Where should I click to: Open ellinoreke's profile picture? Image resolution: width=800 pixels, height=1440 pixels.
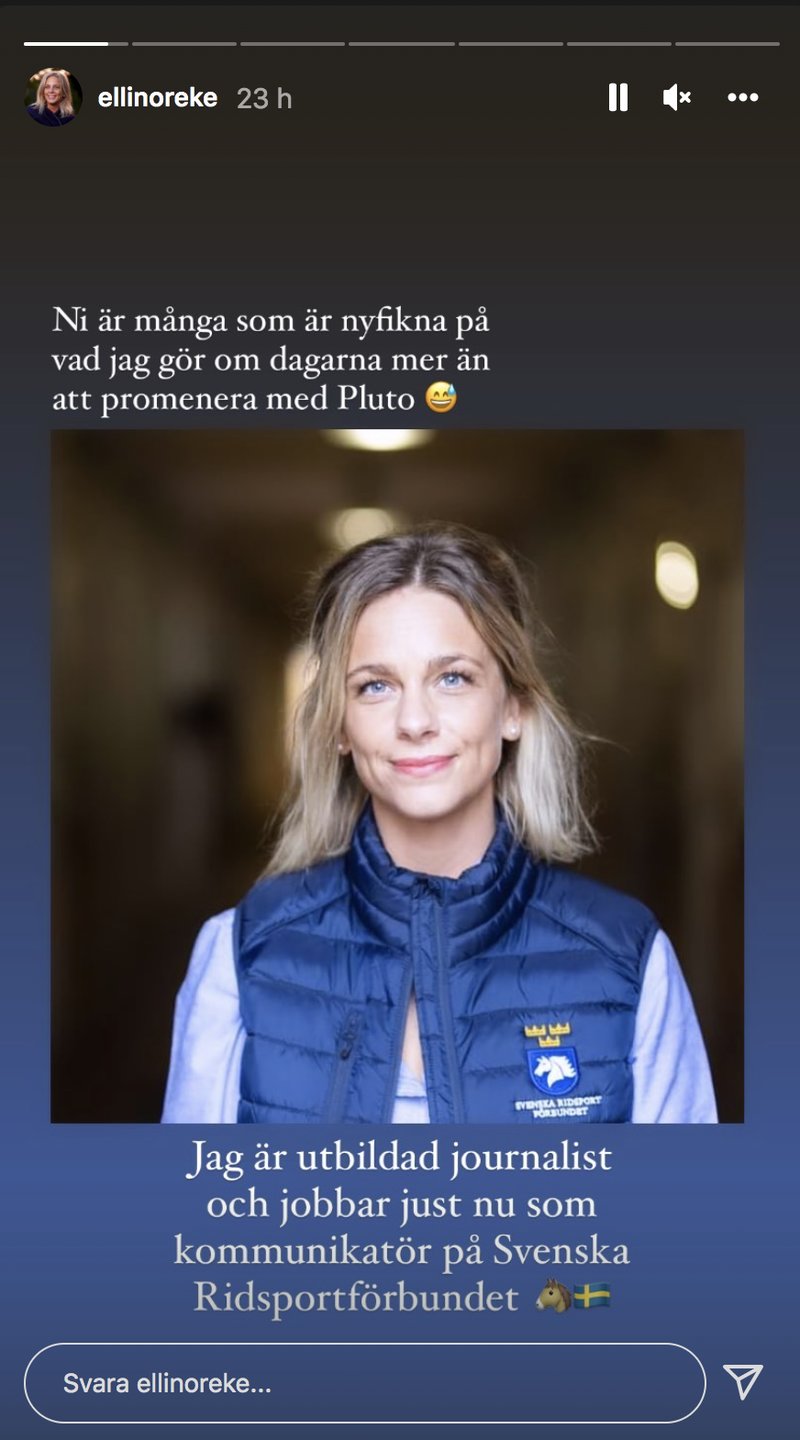(x=53, y=97)
